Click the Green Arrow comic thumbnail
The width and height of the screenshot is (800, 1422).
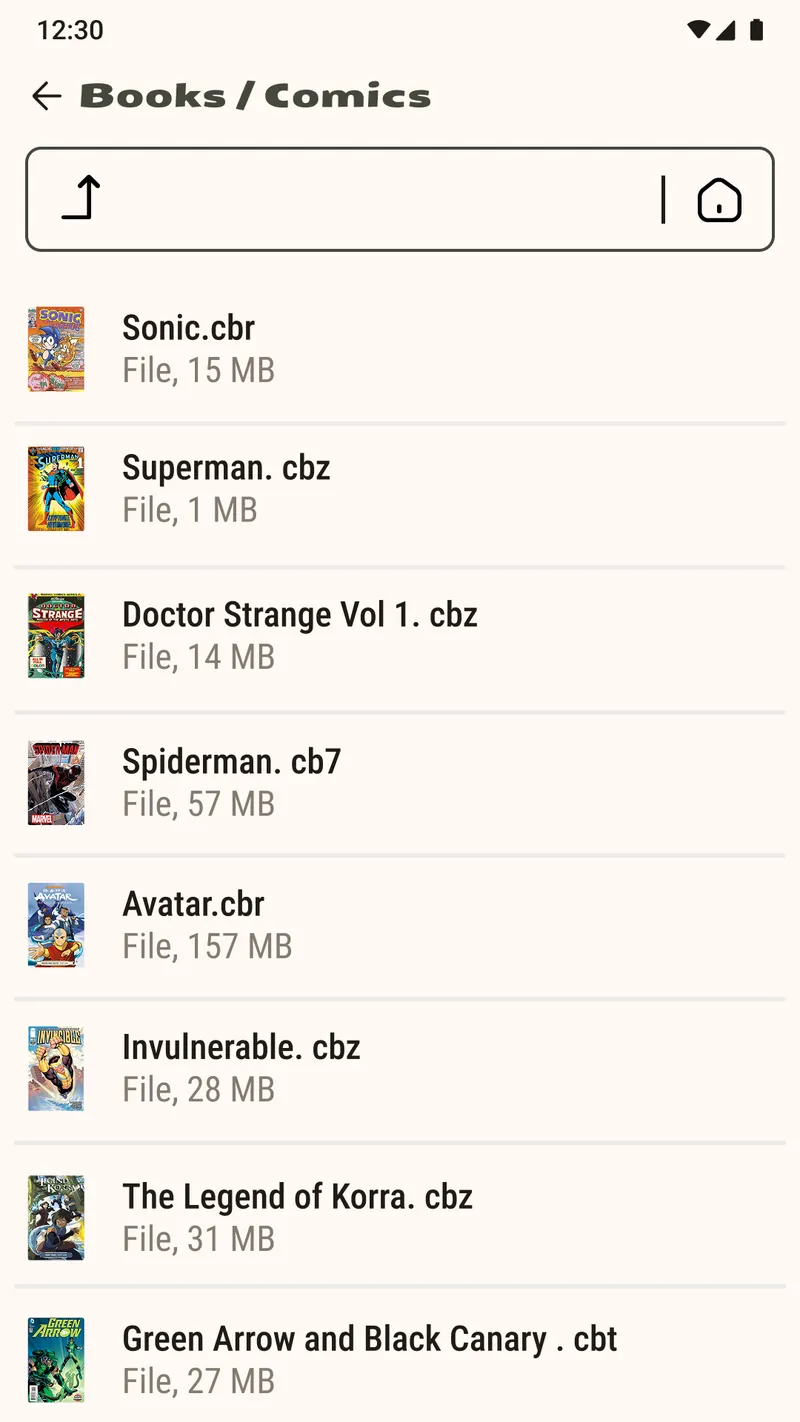click(56, 1359)
